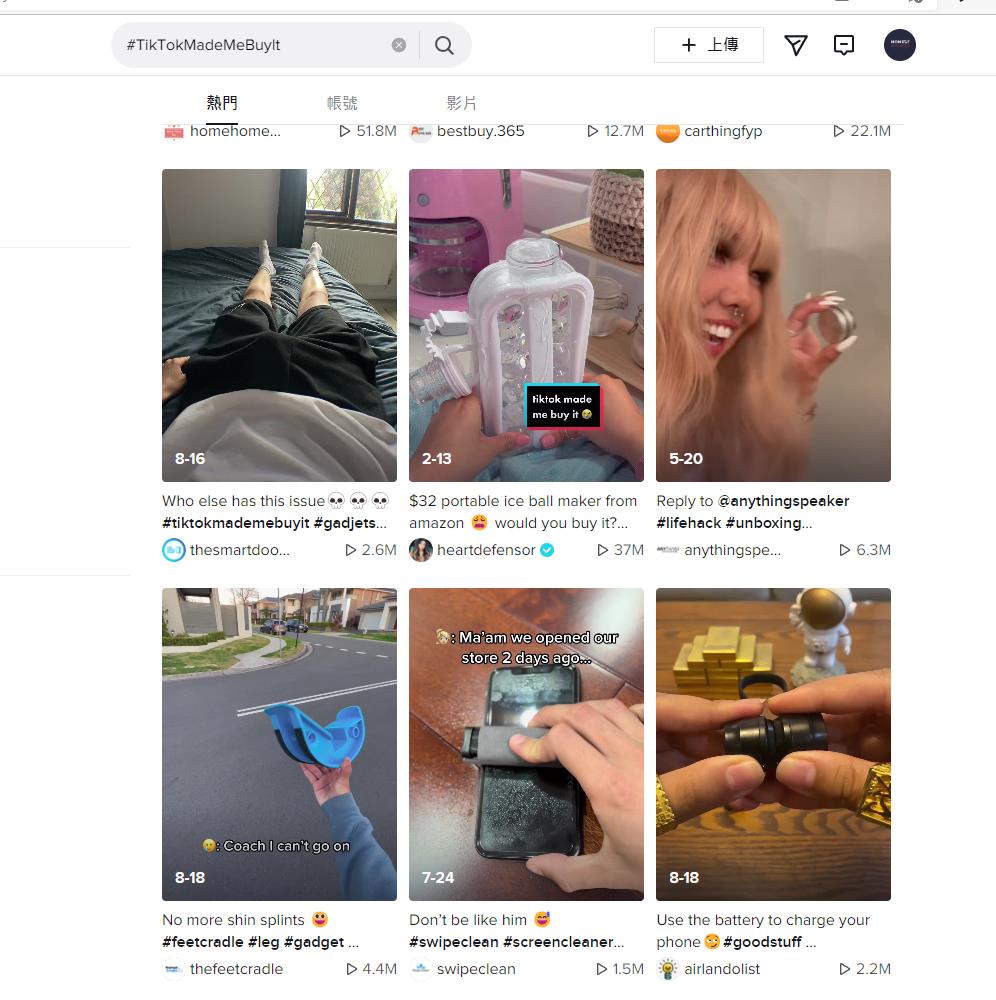
Task: Open the swipeclean screen cleaner video
Action: (x=526, y=744)
